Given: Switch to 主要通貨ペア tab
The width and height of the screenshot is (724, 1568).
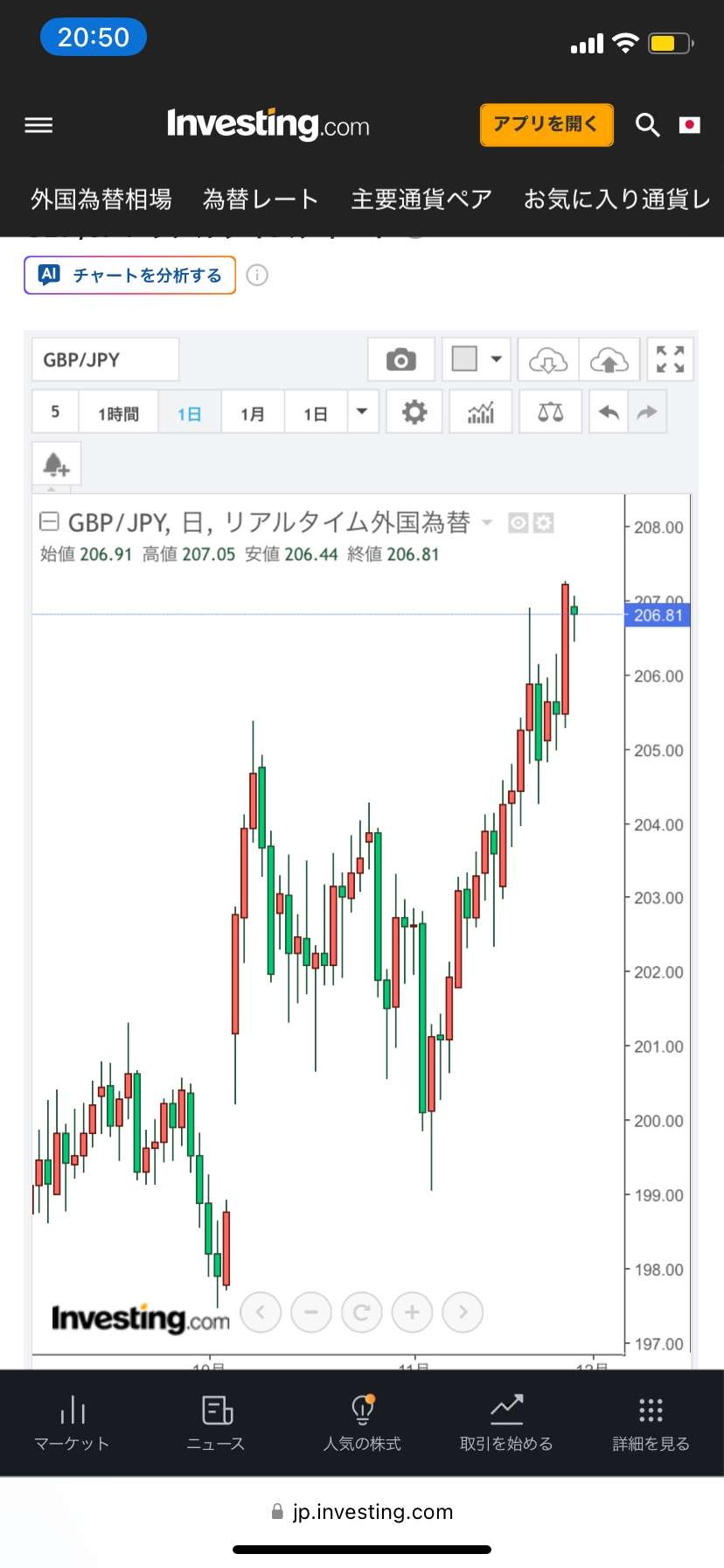Looking at the screenshot, I should (x=421, y=199).
